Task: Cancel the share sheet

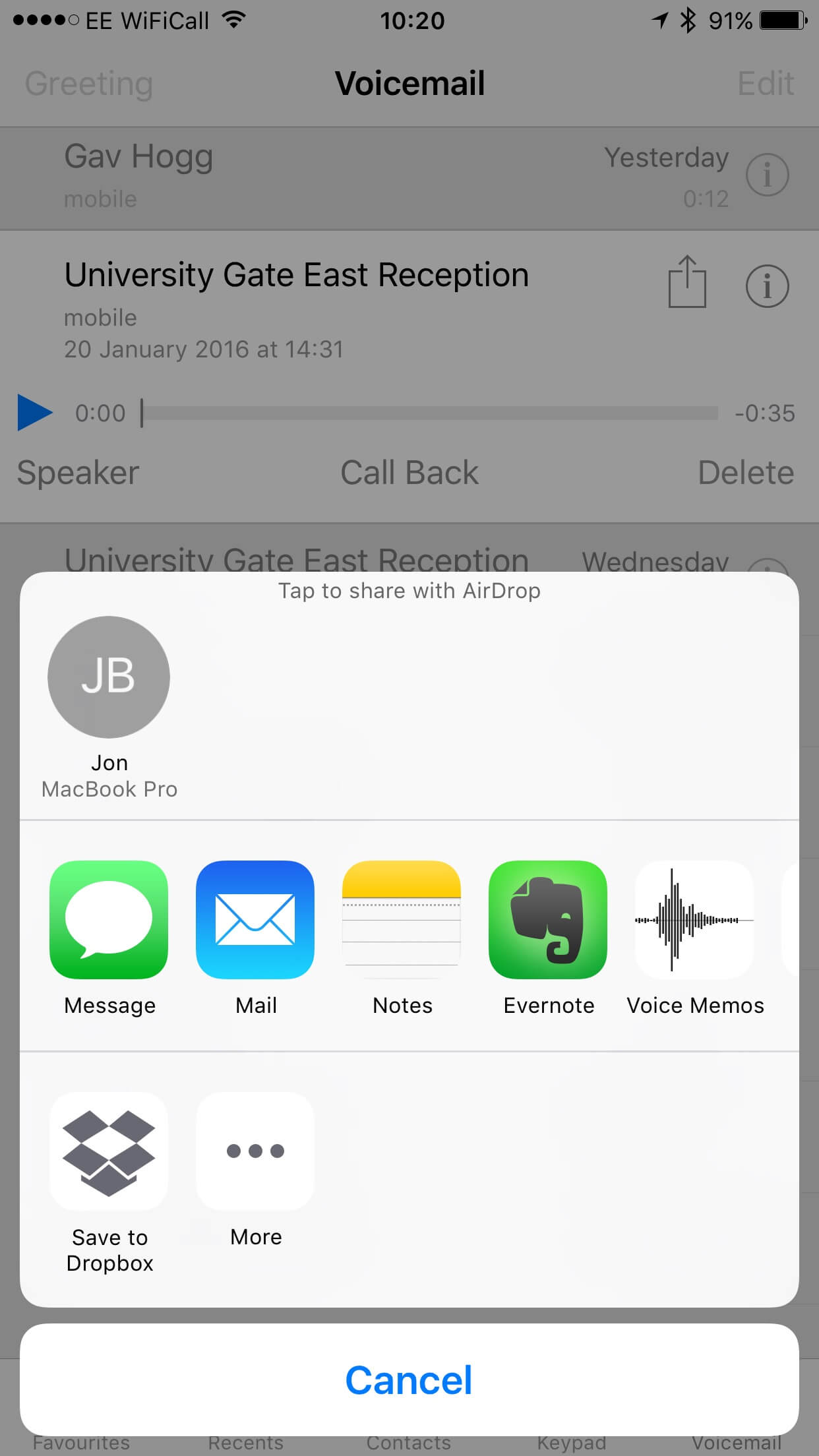Action: pos(409,1380)
